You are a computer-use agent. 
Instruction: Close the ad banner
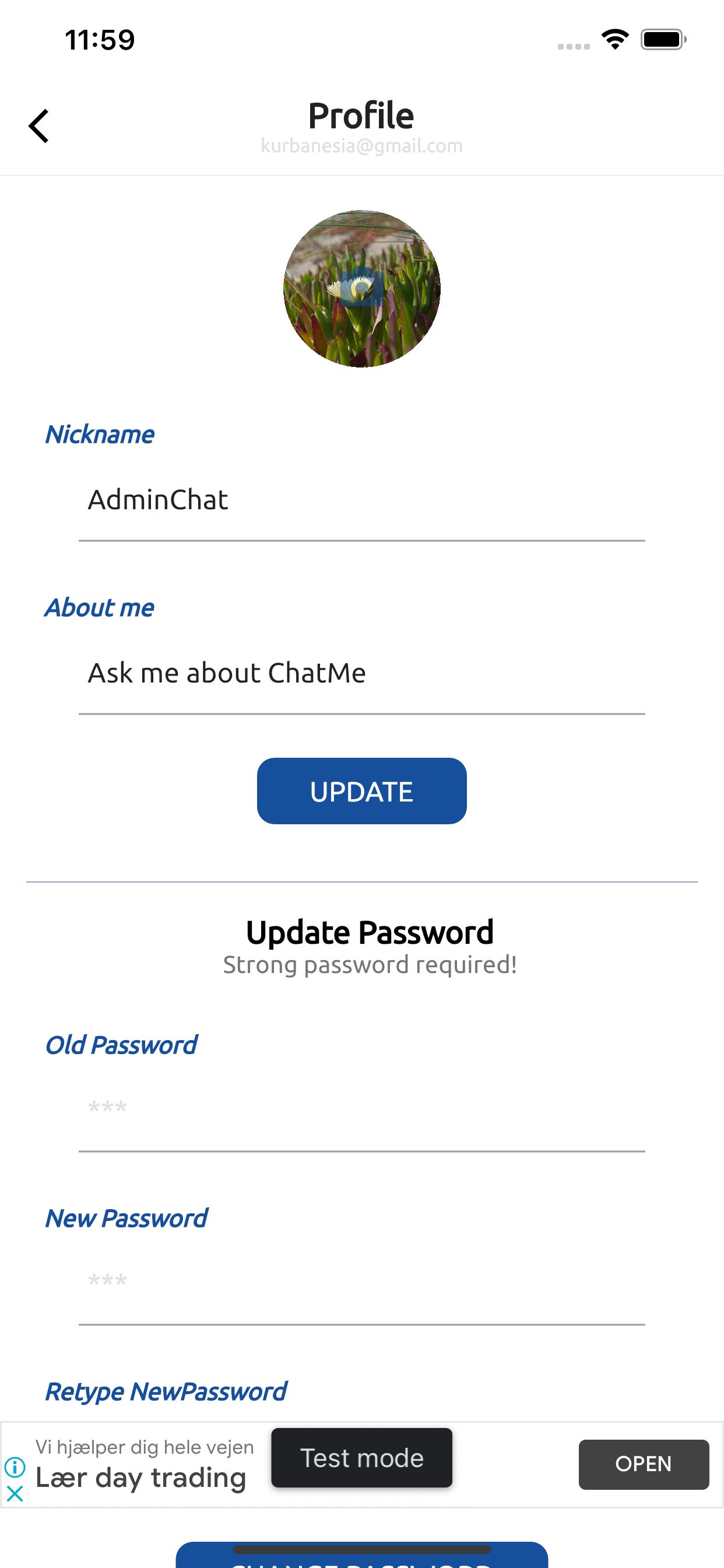pyautogui.click(x=15, y=1493)
